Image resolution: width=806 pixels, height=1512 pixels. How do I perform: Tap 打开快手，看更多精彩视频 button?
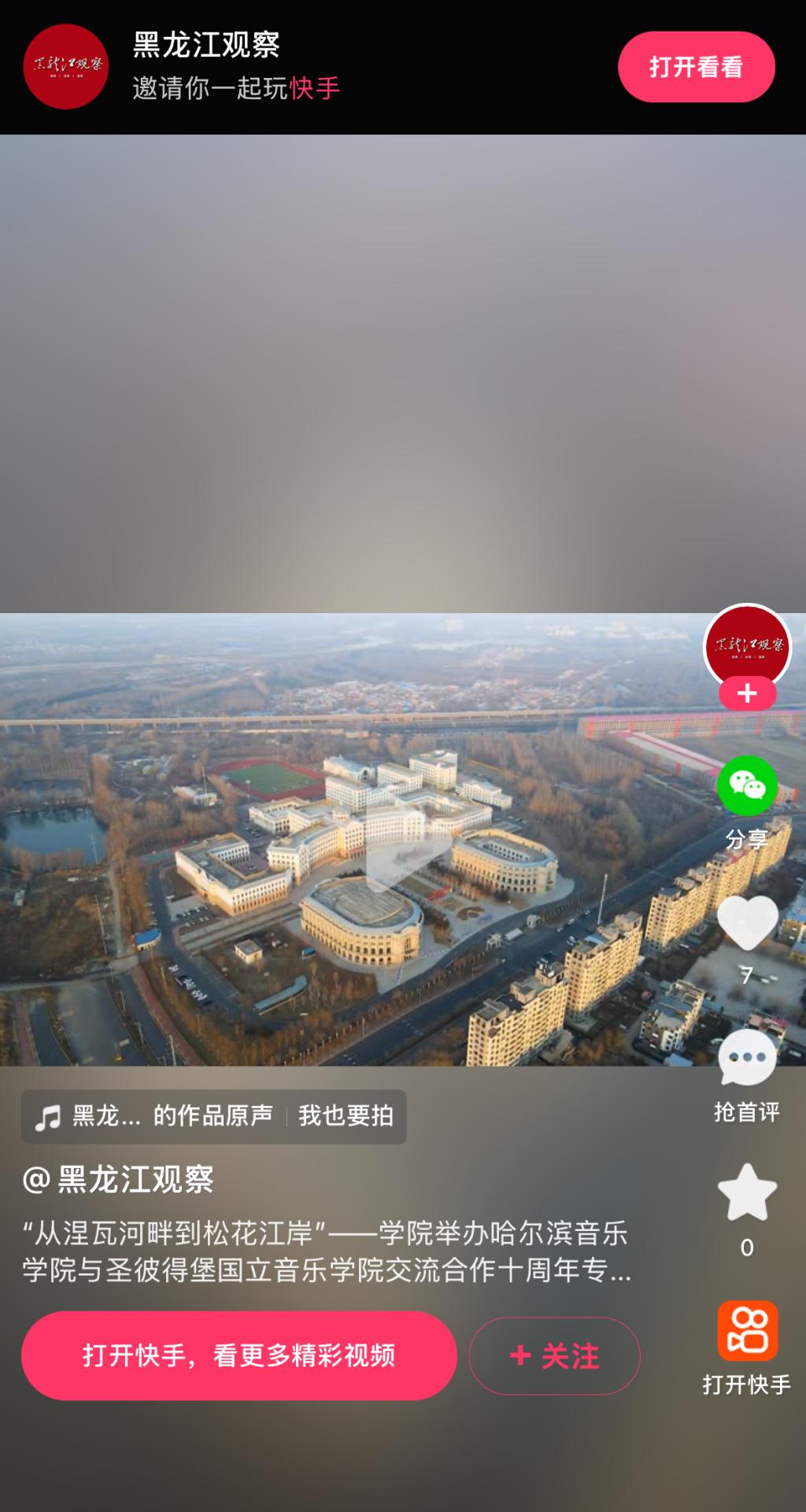(x=238, y=1355)
